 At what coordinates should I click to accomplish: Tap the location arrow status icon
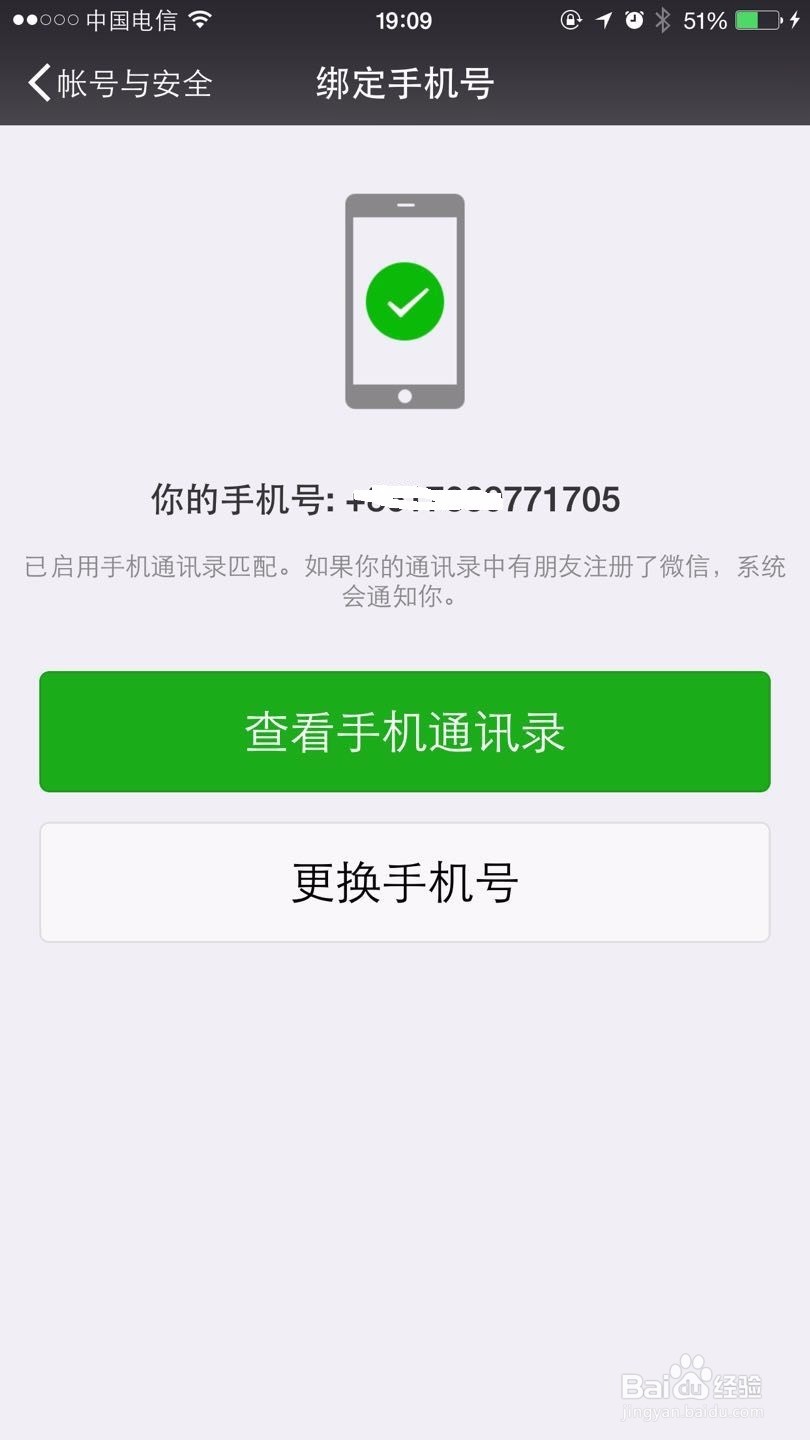coord(602,18)
